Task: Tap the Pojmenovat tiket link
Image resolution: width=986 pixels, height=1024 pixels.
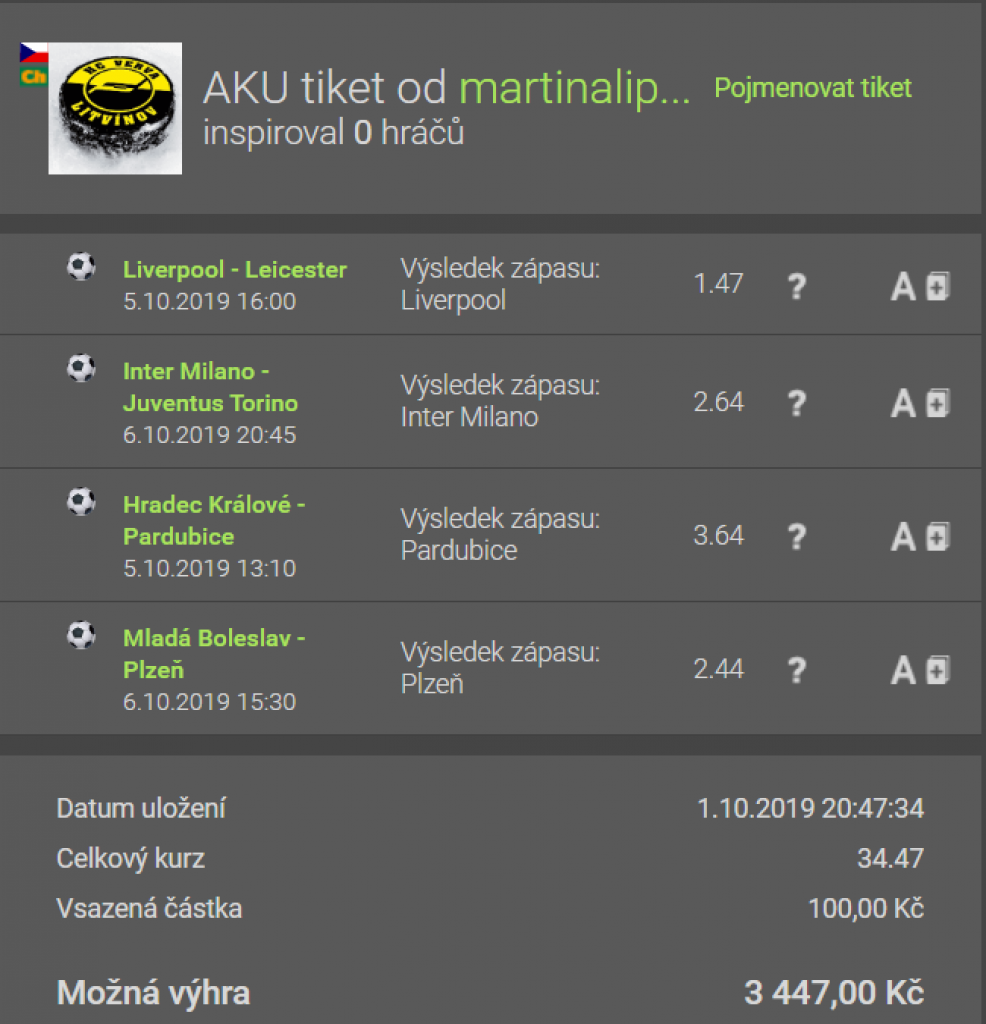Action: 812,88
